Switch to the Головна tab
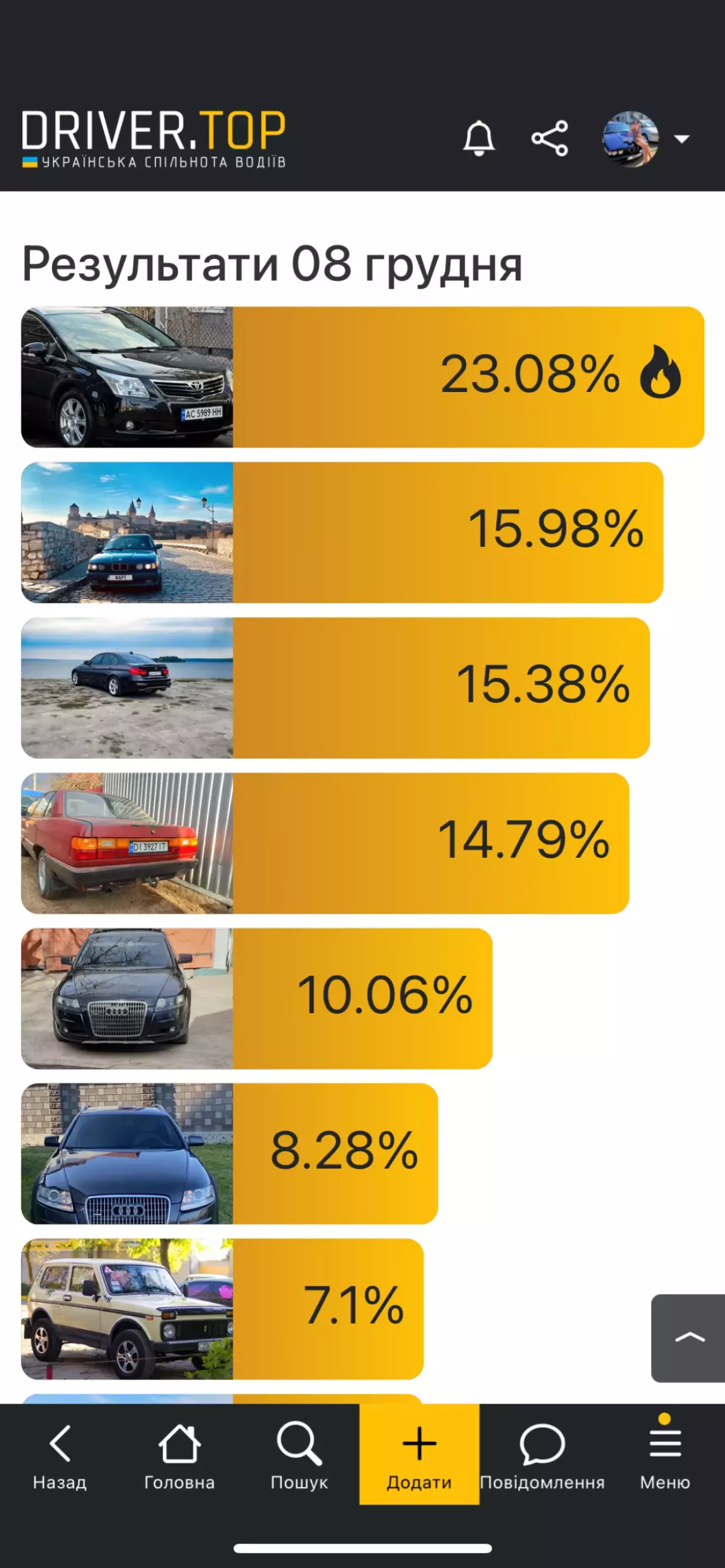Viewport: 725px width, 1568px height. tap(179, 1455)
